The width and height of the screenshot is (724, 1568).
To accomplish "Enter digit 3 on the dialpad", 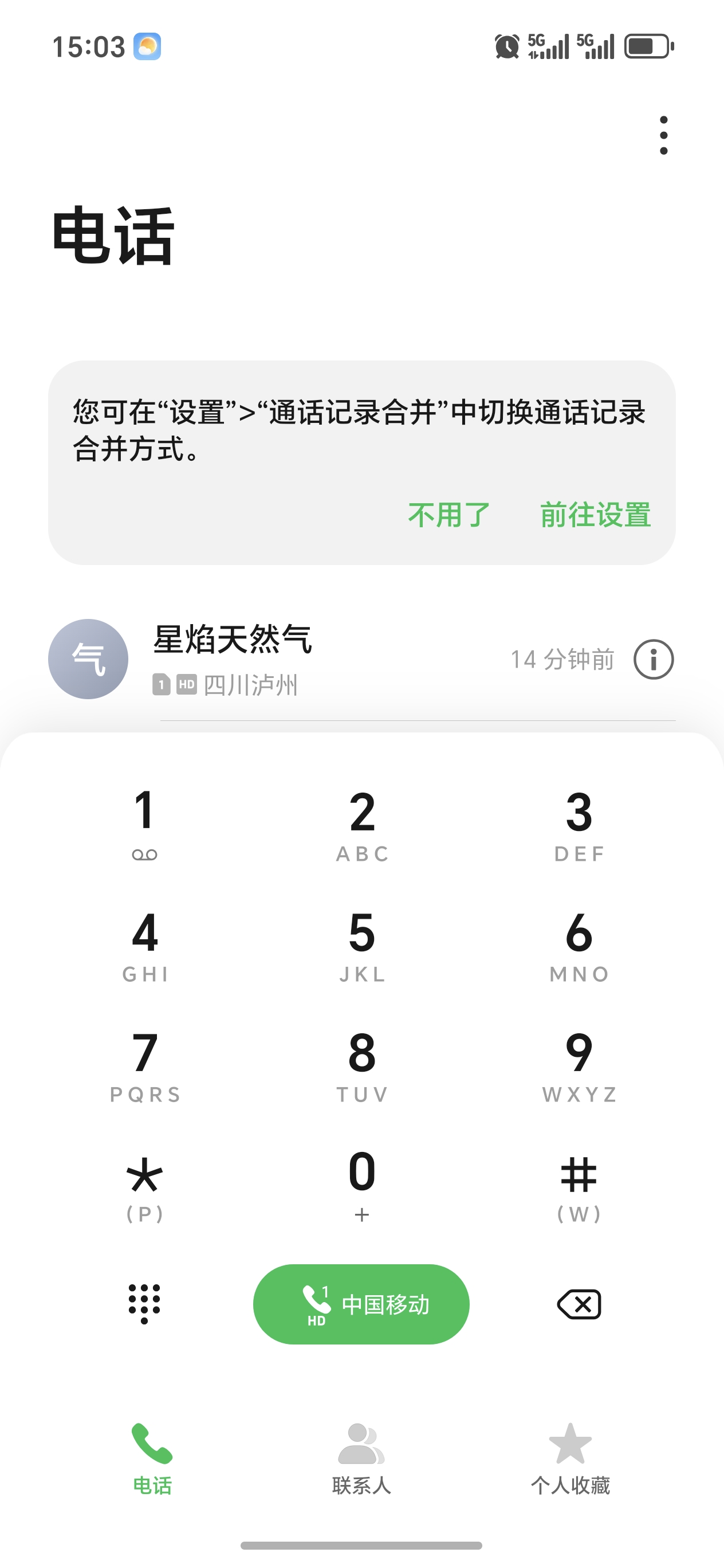I will [579, 822].
